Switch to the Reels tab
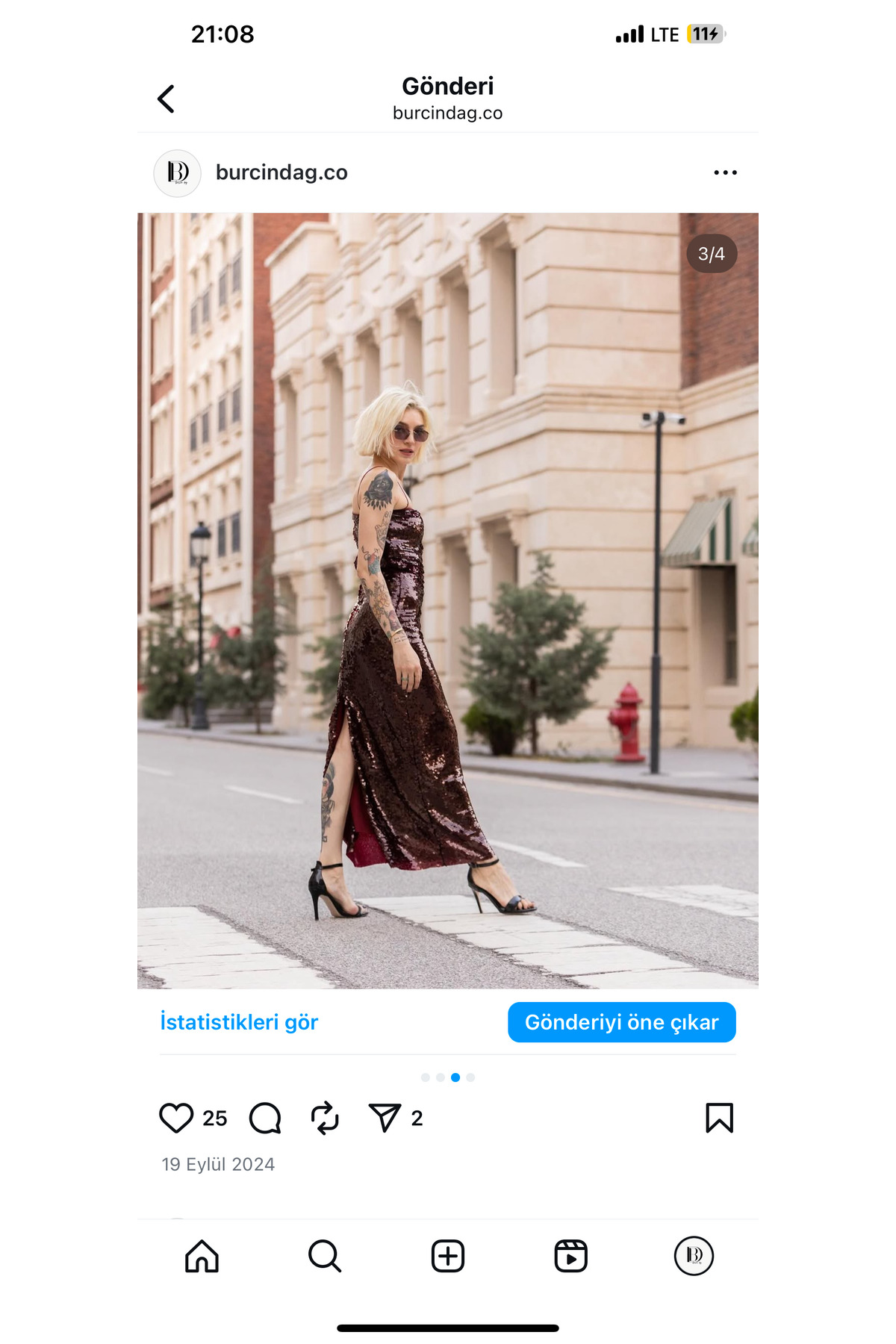The width and height of the screenshot is (896, 1344). click(x=571, y=1256)
